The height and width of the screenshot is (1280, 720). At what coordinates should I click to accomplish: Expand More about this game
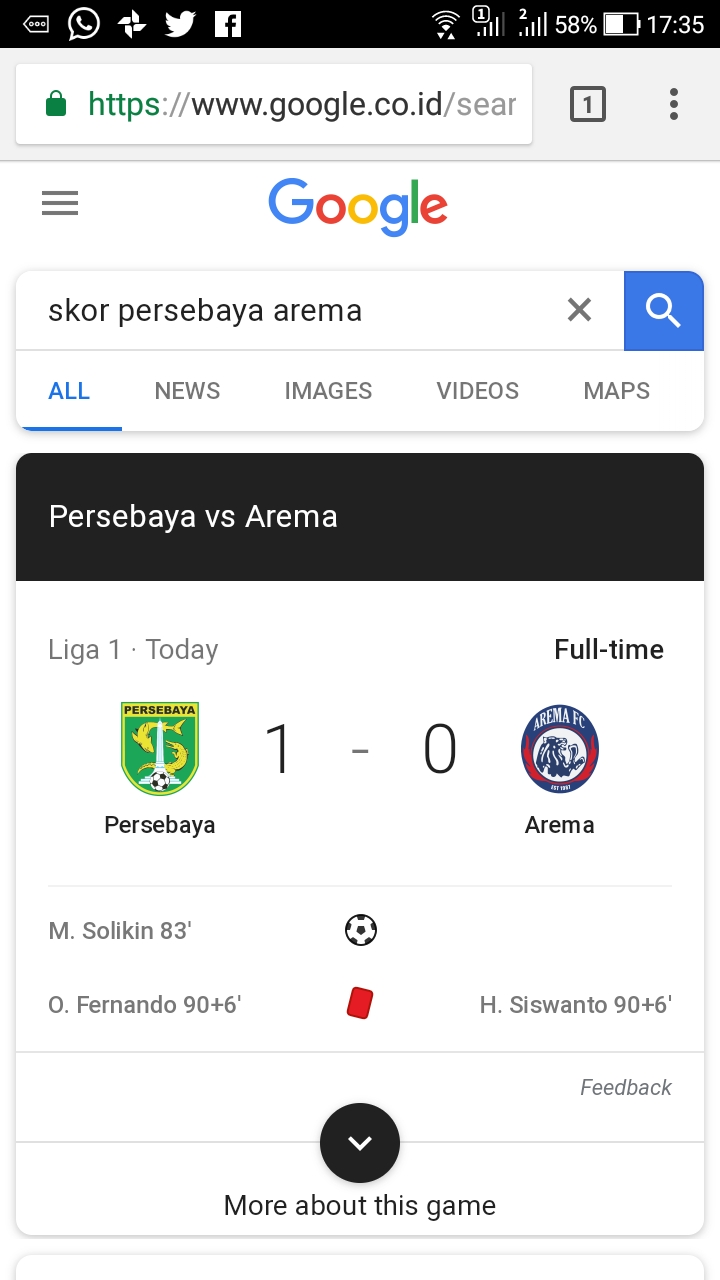(x=360, y=1144)
